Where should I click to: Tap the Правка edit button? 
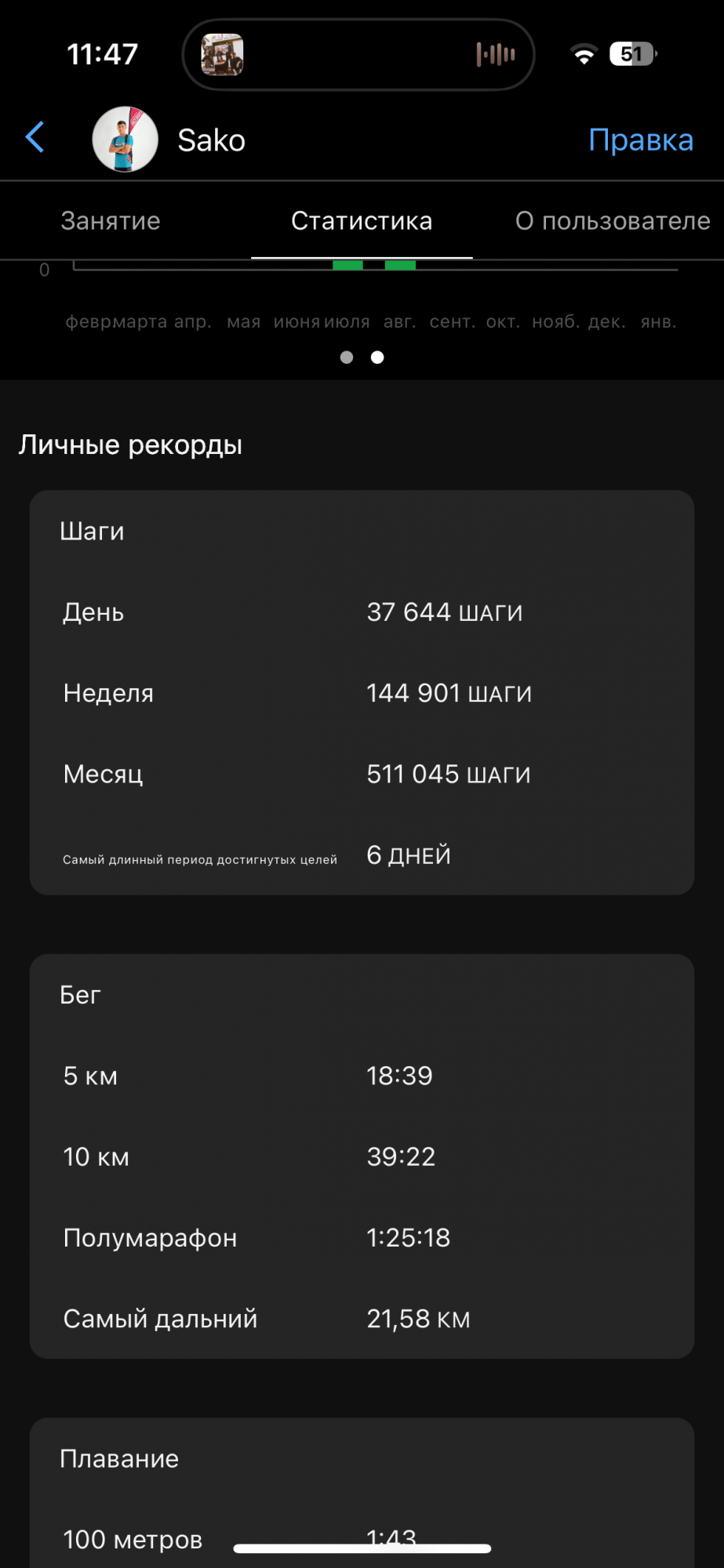[x=640, y=140]
